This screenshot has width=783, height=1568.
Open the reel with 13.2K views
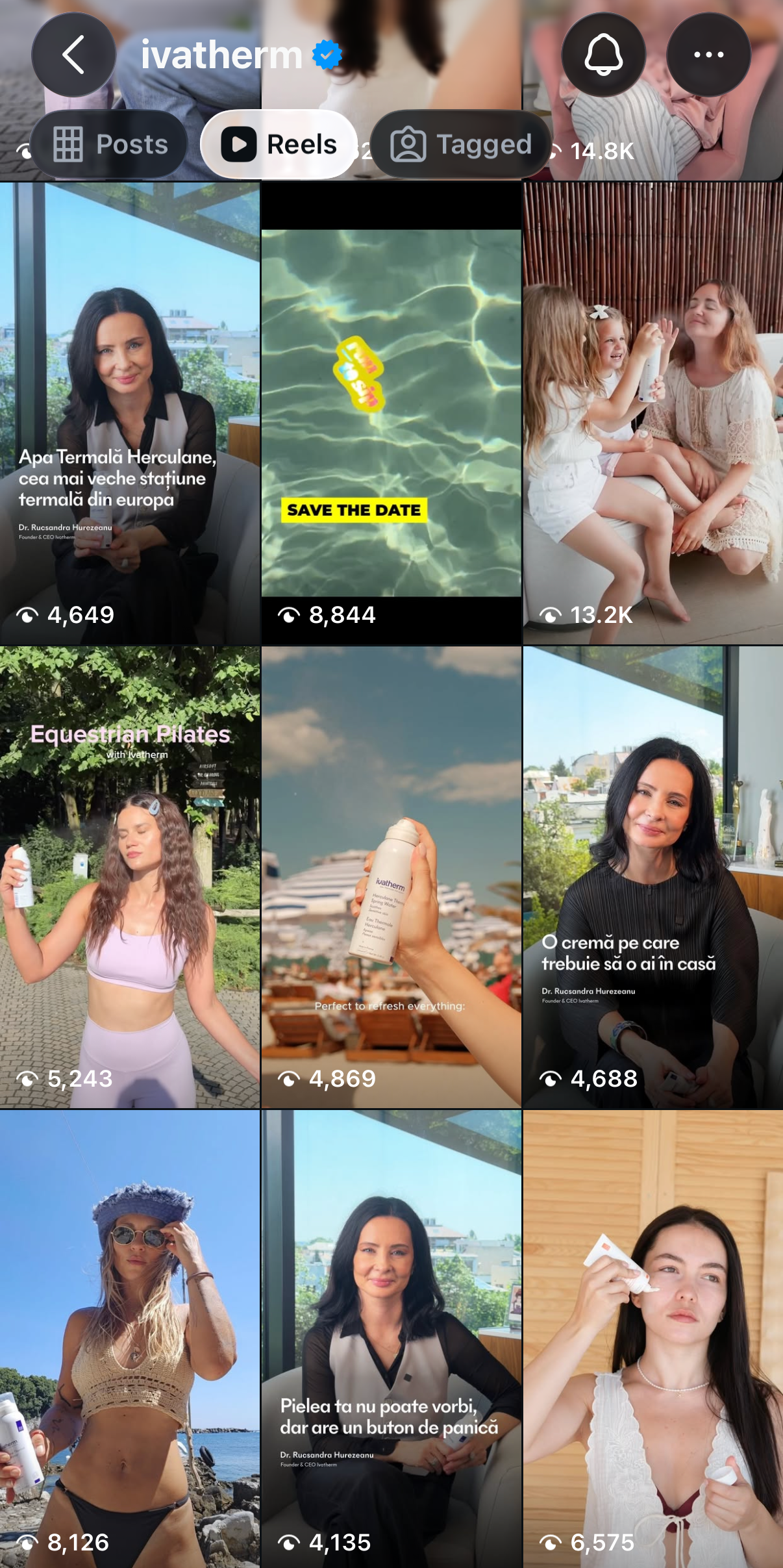click(653, 414)
